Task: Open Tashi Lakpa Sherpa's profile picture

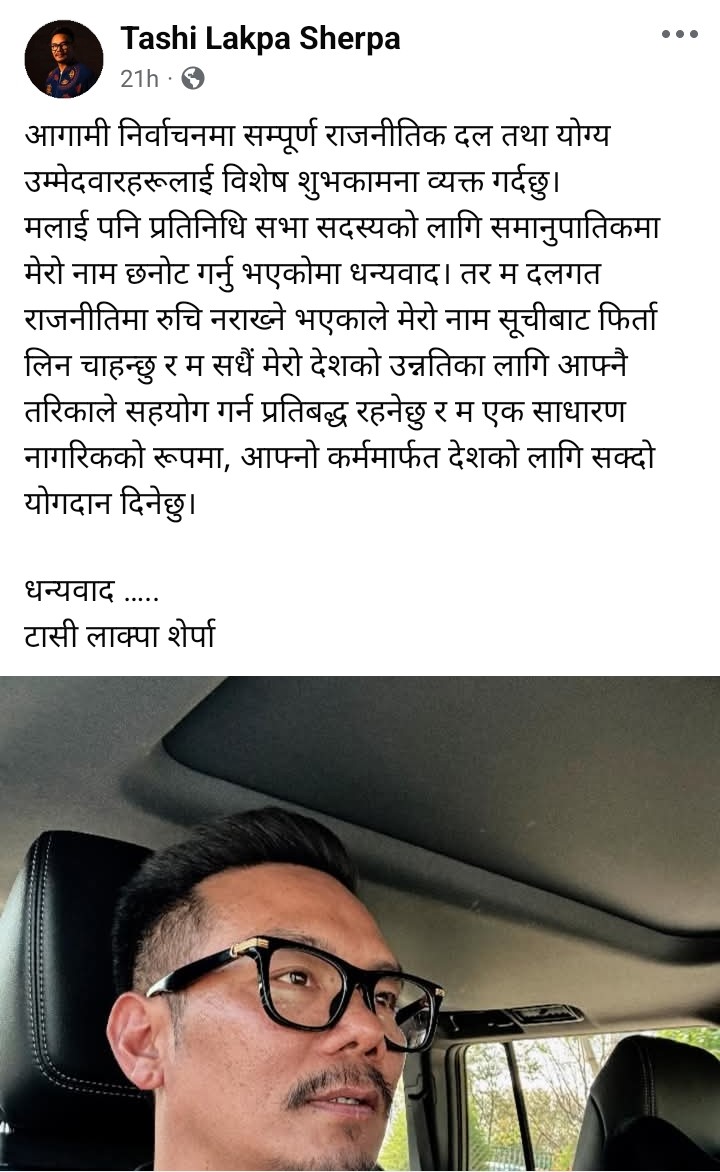Action: (63, 59)
